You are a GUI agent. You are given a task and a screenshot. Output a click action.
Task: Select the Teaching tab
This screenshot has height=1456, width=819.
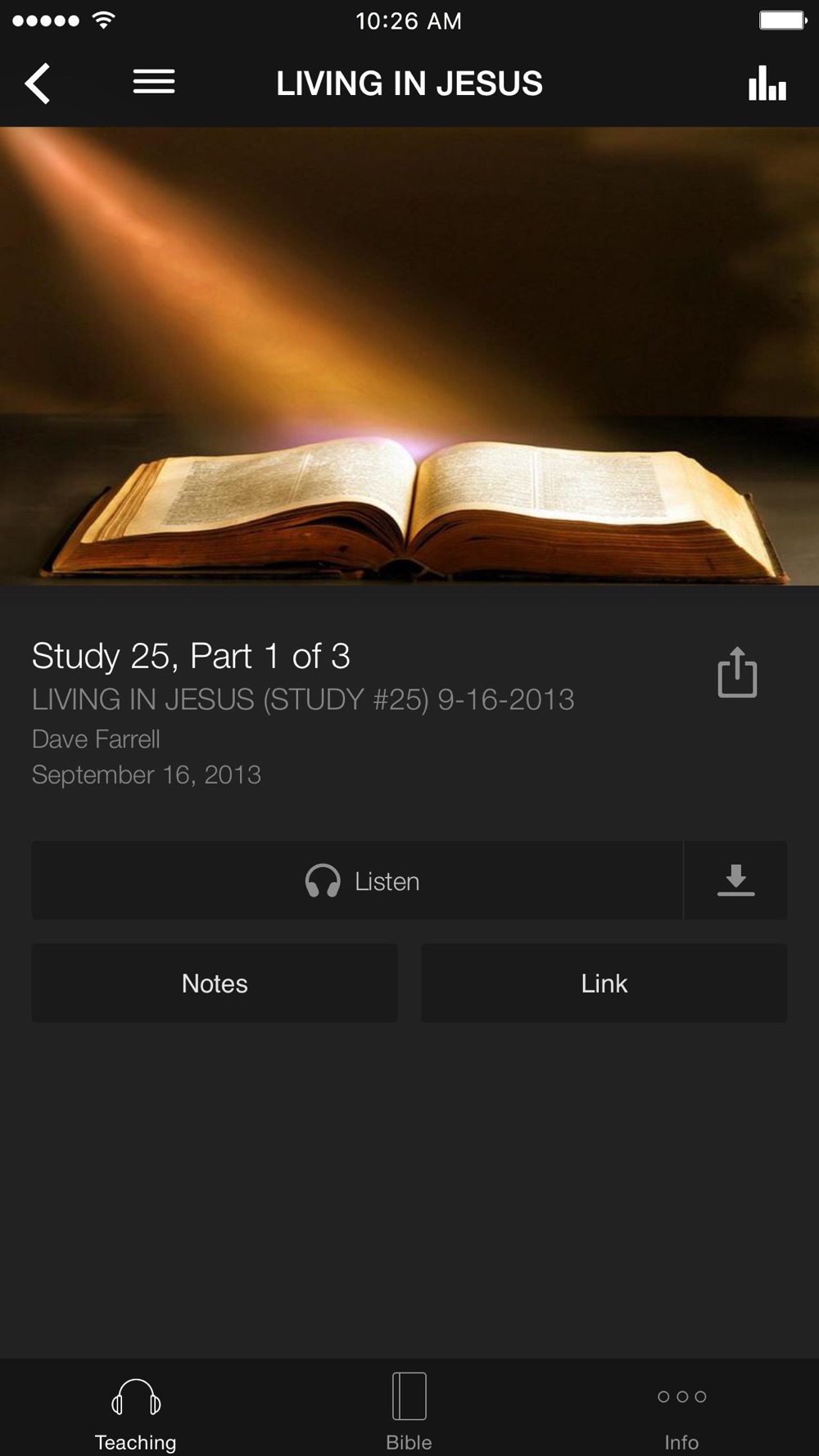(136, 1412)
